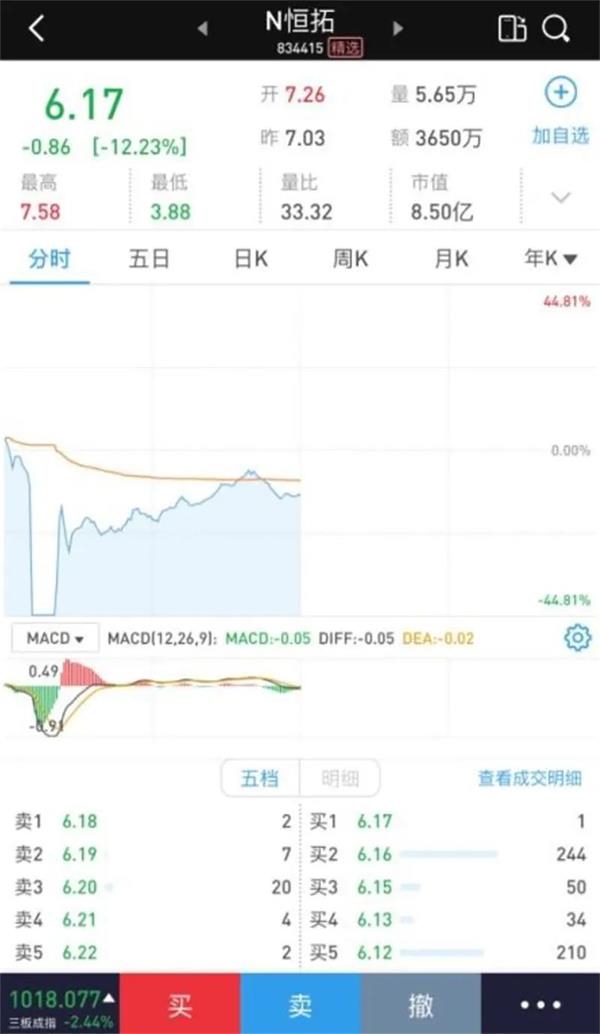
Task: Open the 年K dropdown
Action: click(x=551, y=258)
